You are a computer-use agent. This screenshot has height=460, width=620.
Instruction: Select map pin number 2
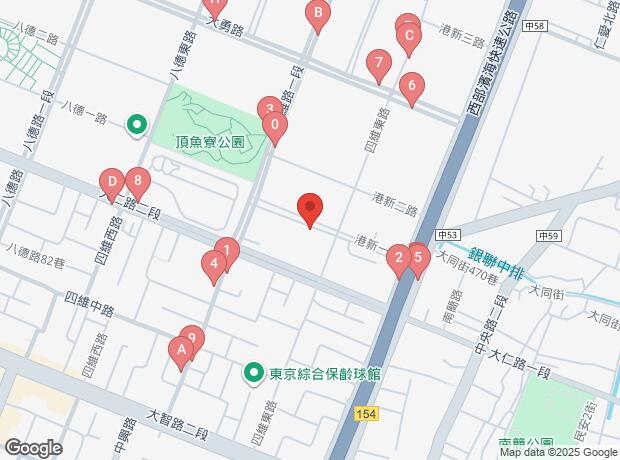point(399,262)
